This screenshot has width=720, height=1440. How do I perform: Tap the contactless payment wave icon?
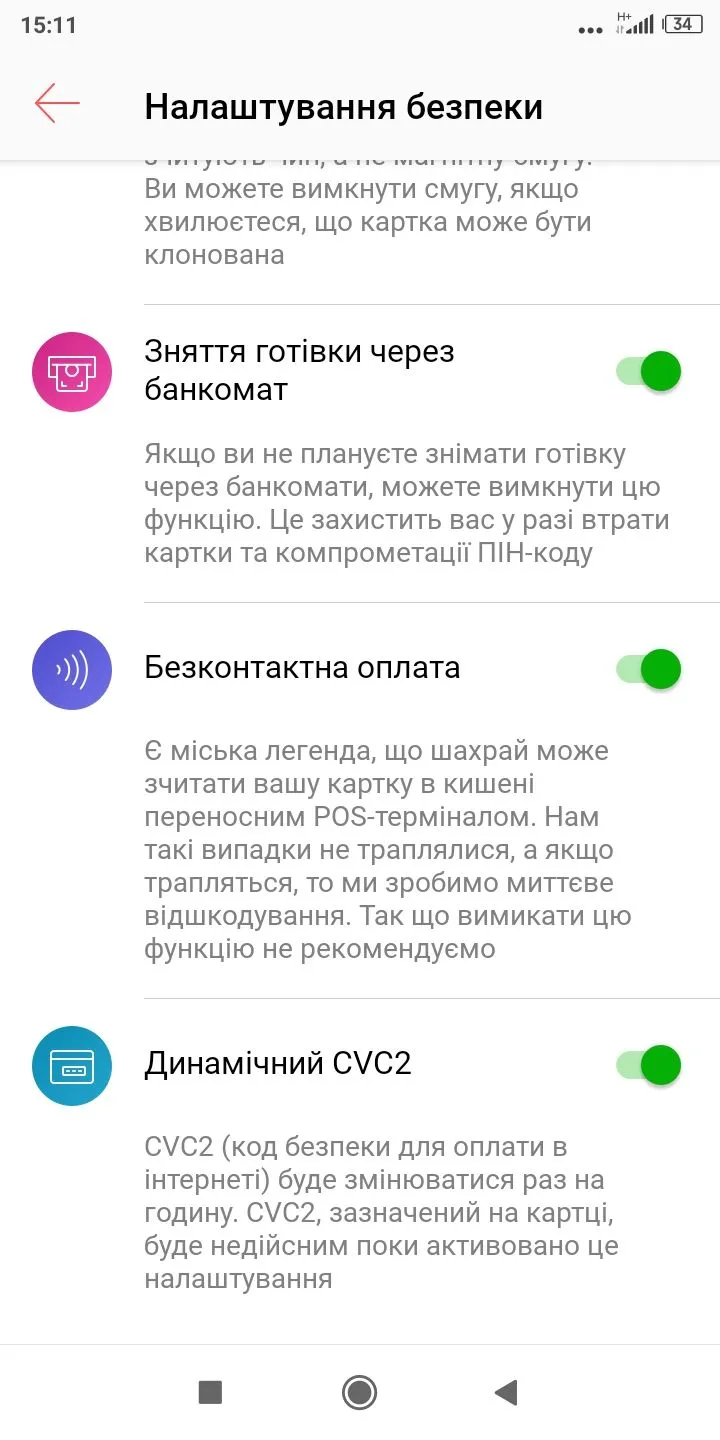71,670
